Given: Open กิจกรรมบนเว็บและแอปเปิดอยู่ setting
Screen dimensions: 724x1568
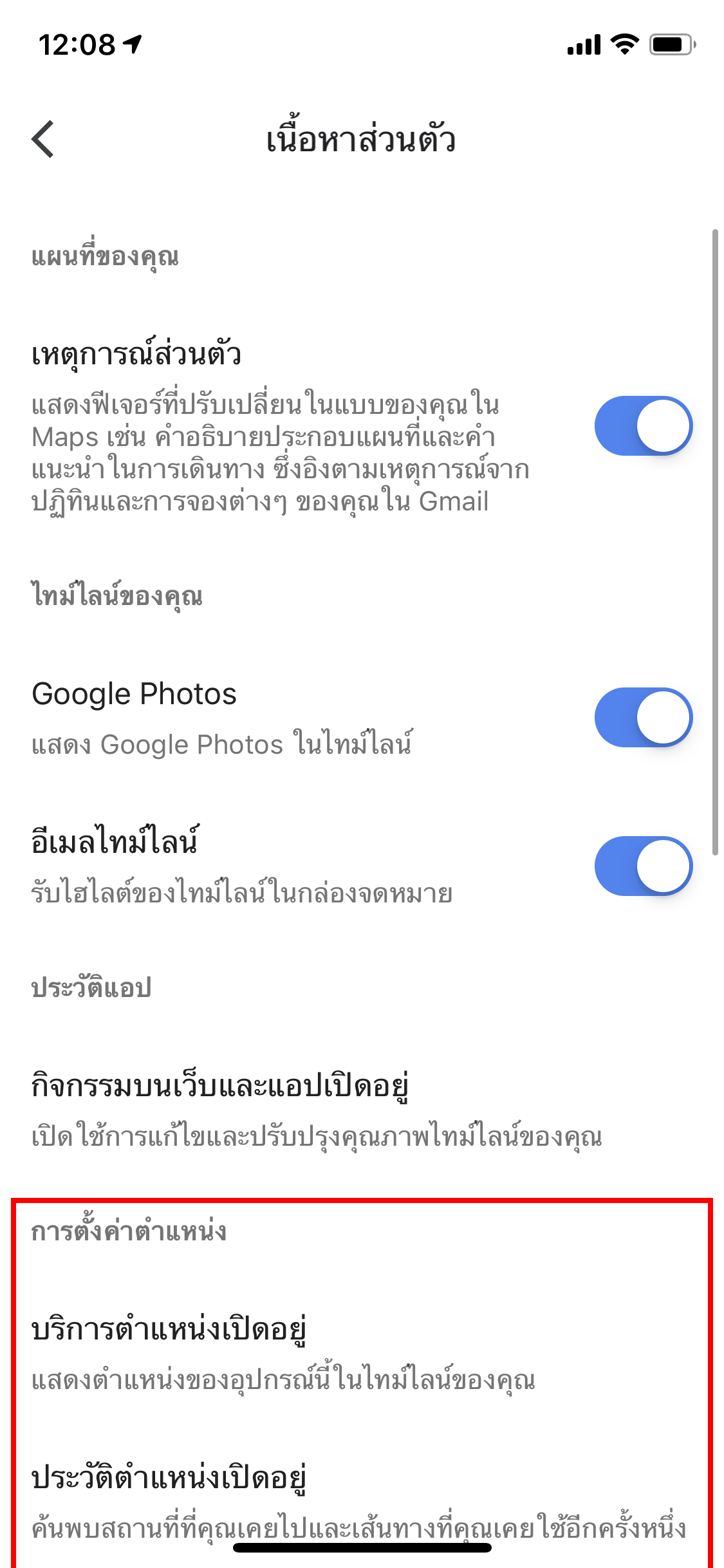Looking at the screenshot, I should (315, 1108).
